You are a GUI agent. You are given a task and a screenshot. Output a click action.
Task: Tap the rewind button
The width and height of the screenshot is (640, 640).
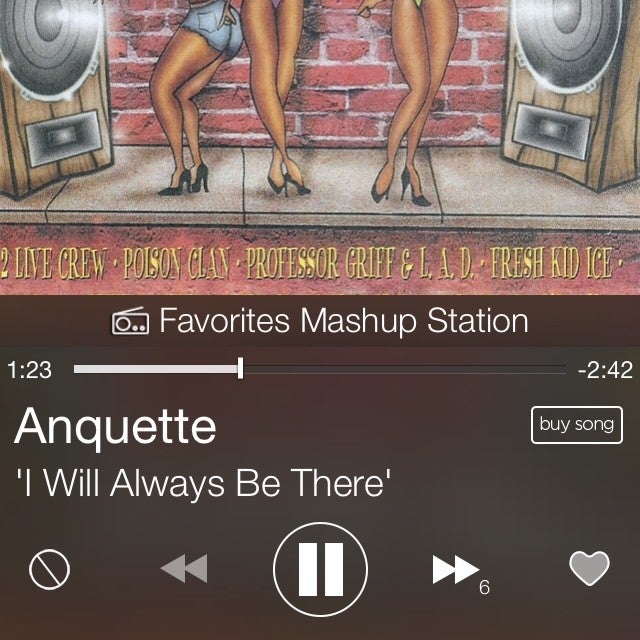tap(184, 569)
